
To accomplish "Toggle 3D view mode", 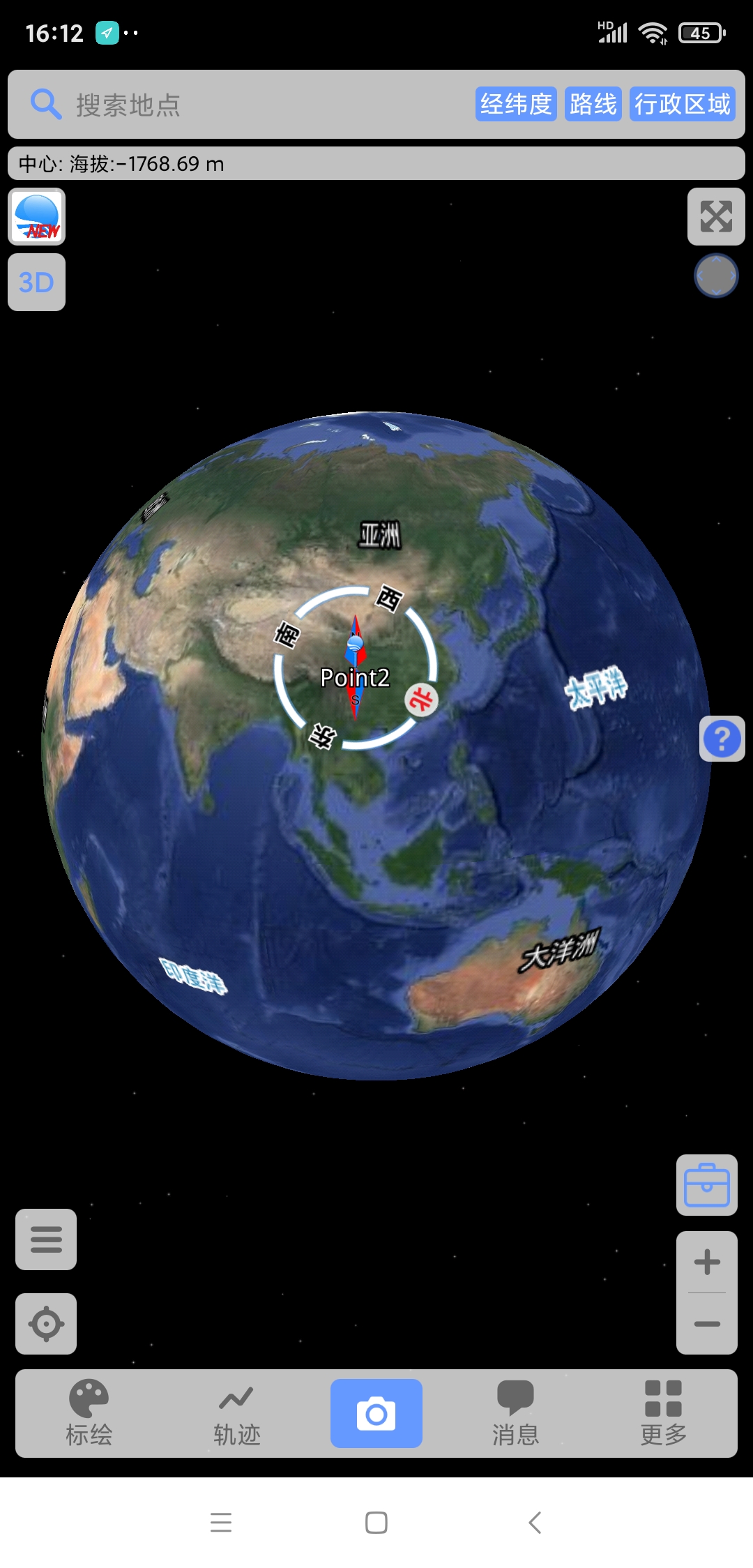I will [36, 282].
